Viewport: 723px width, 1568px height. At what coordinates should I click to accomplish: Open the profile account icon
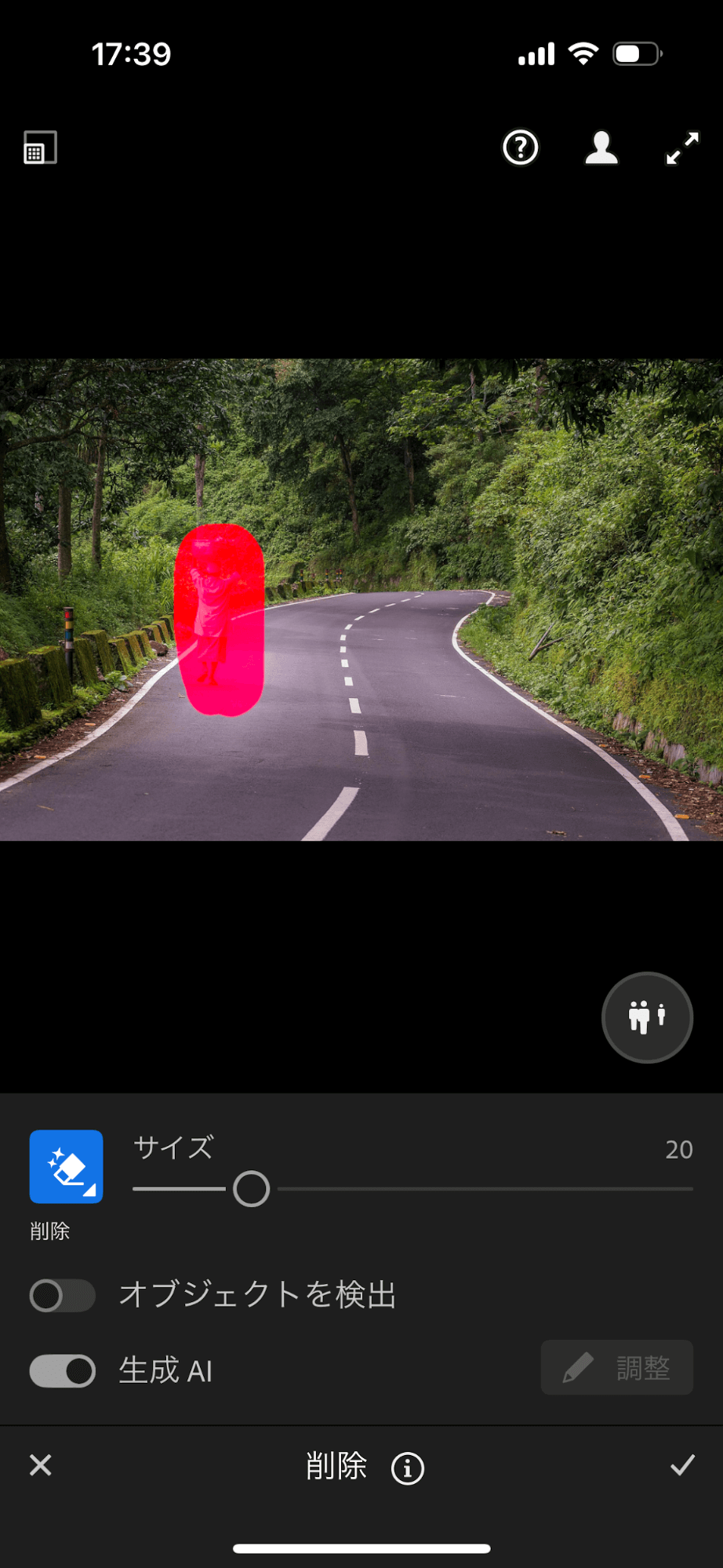[601, 147]
